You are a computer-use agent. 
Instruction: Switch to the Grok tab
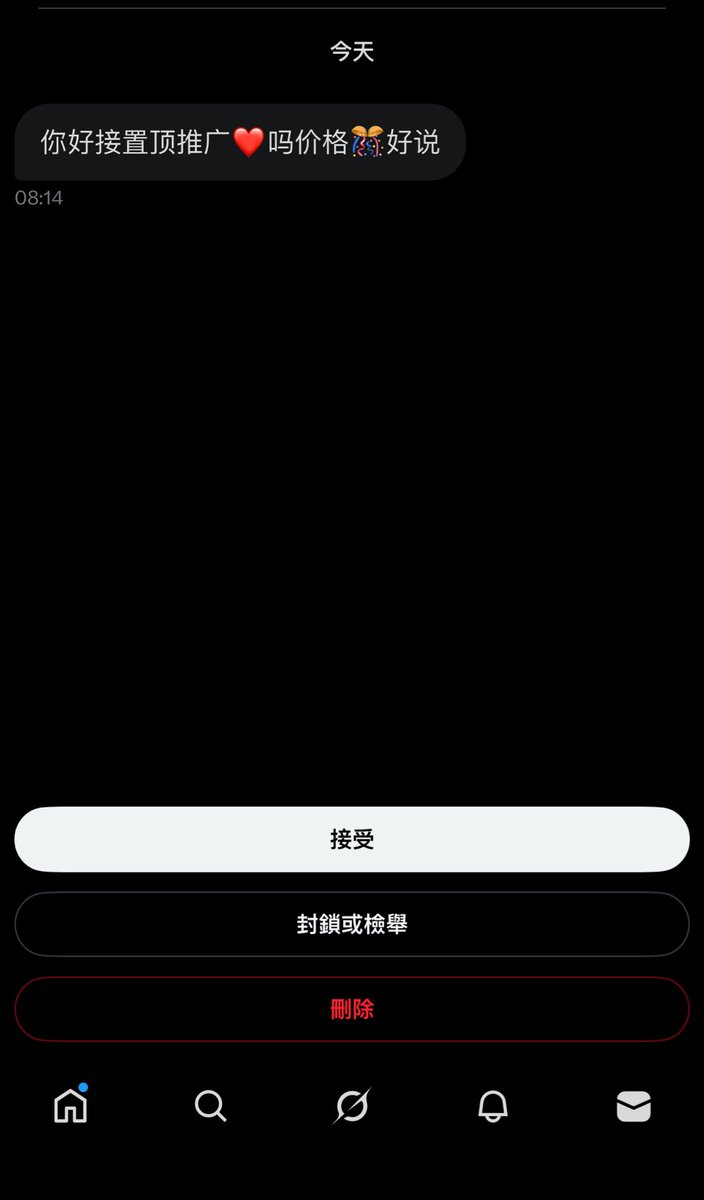[352, 1106]
